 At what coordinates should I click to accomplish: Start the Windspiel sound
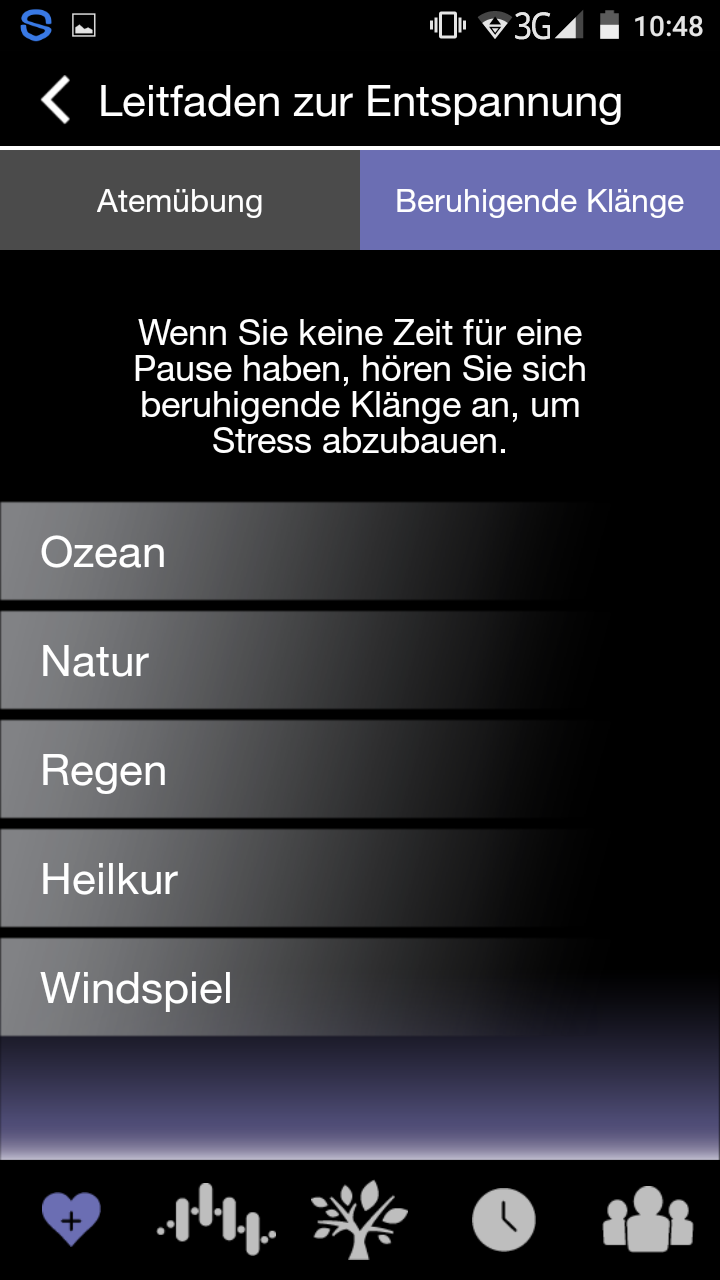pyautogui.click(x=360, y=988)
